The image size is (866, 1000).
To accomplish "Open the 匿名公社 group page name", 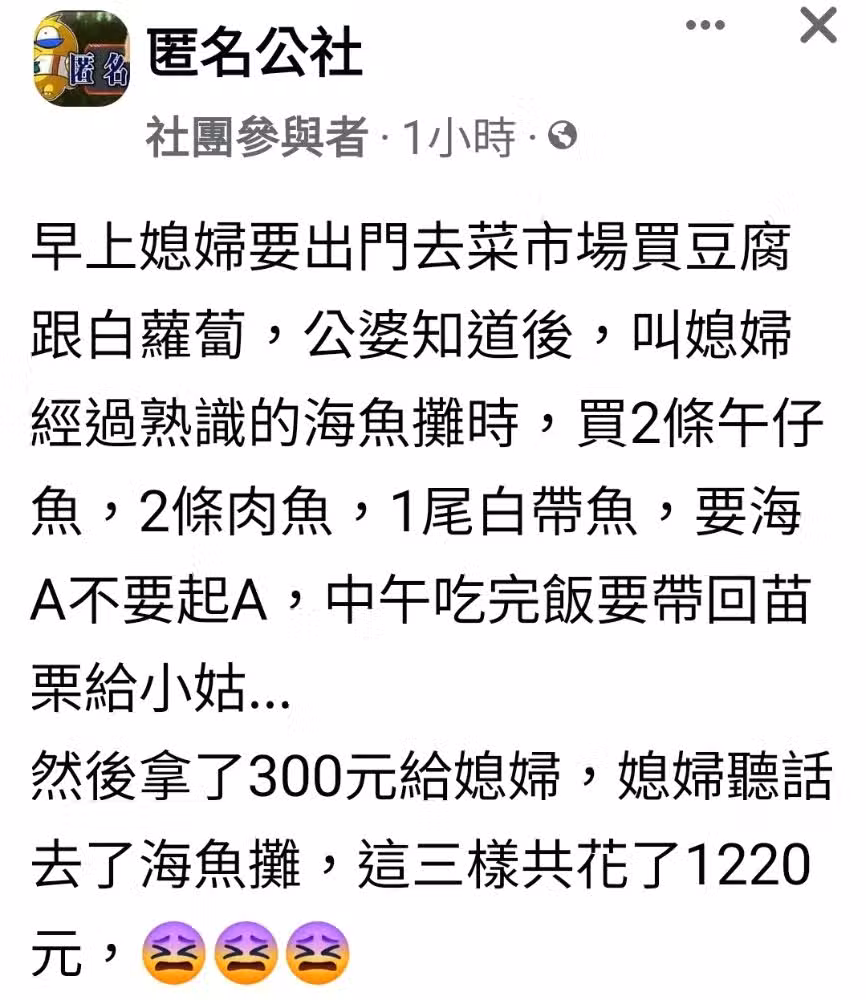I will (255, 52).
